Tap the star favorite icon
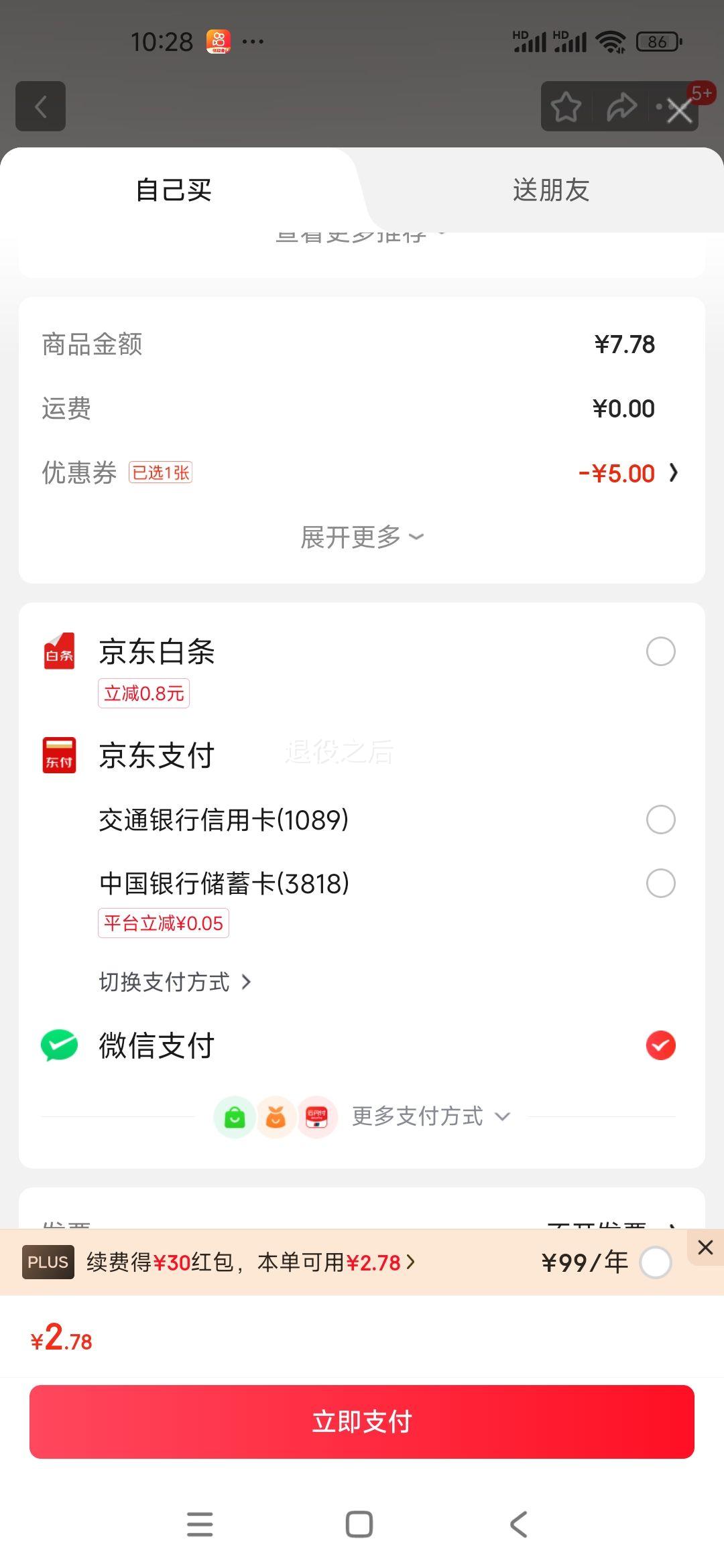The width and height of the screenshot is (724, 1568). (566, 107)
